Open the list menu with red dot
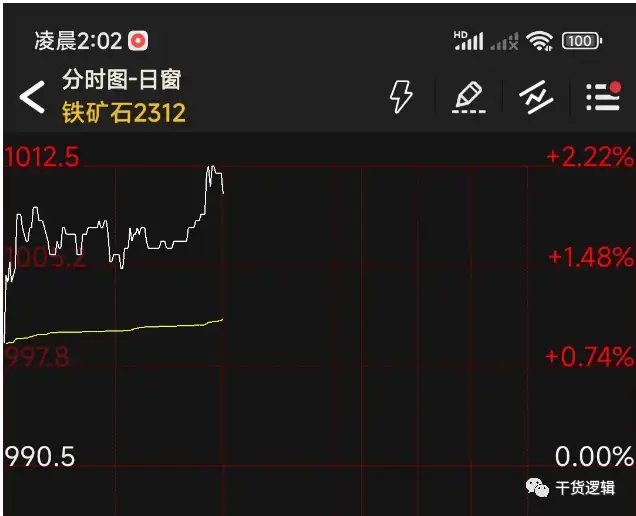The width and height of the screenshot is (636, 516). coord(603,96)
